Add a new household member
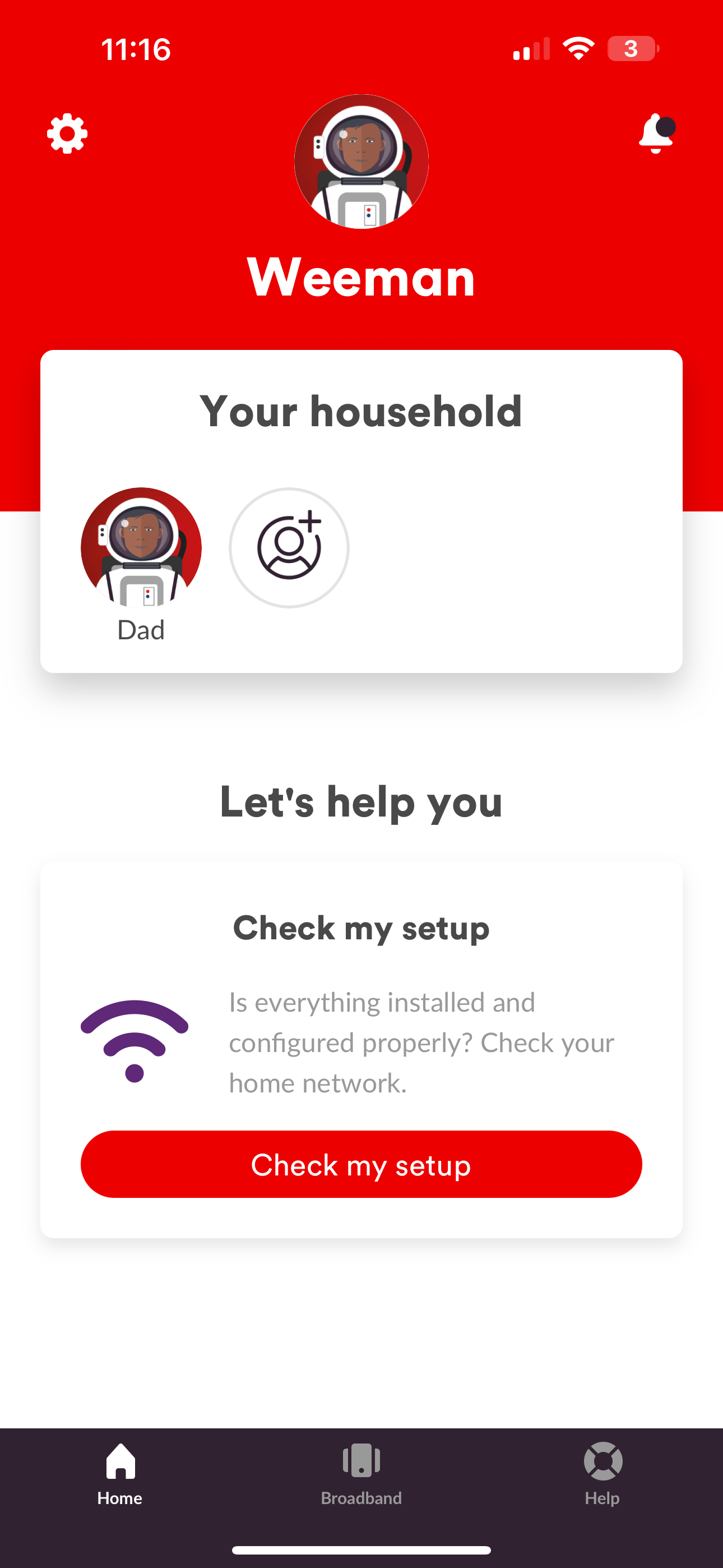723x1568 pixels. [x=289, y=548]
